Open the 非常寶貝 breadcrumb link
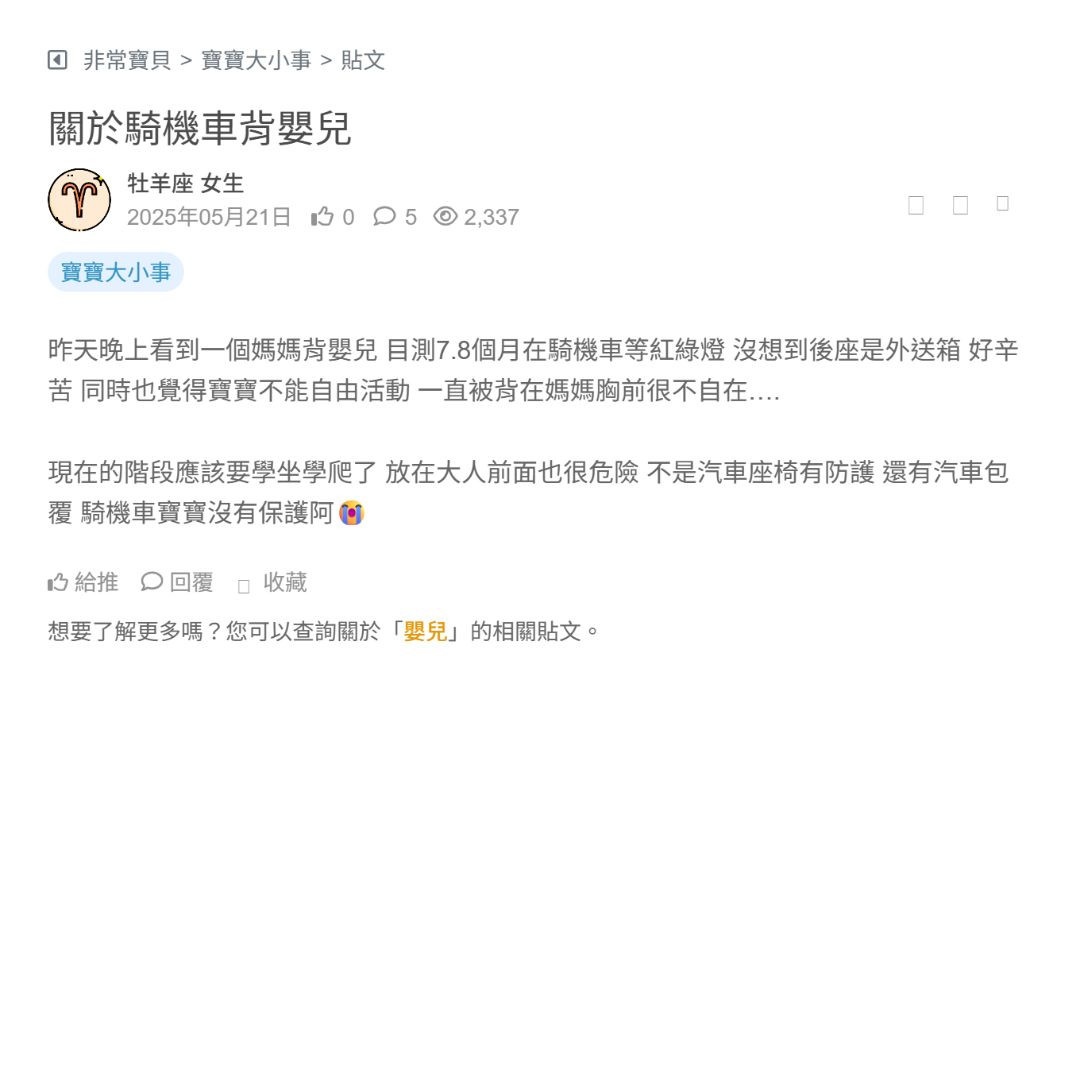The image size is (1080, 1080). (127, 60)
